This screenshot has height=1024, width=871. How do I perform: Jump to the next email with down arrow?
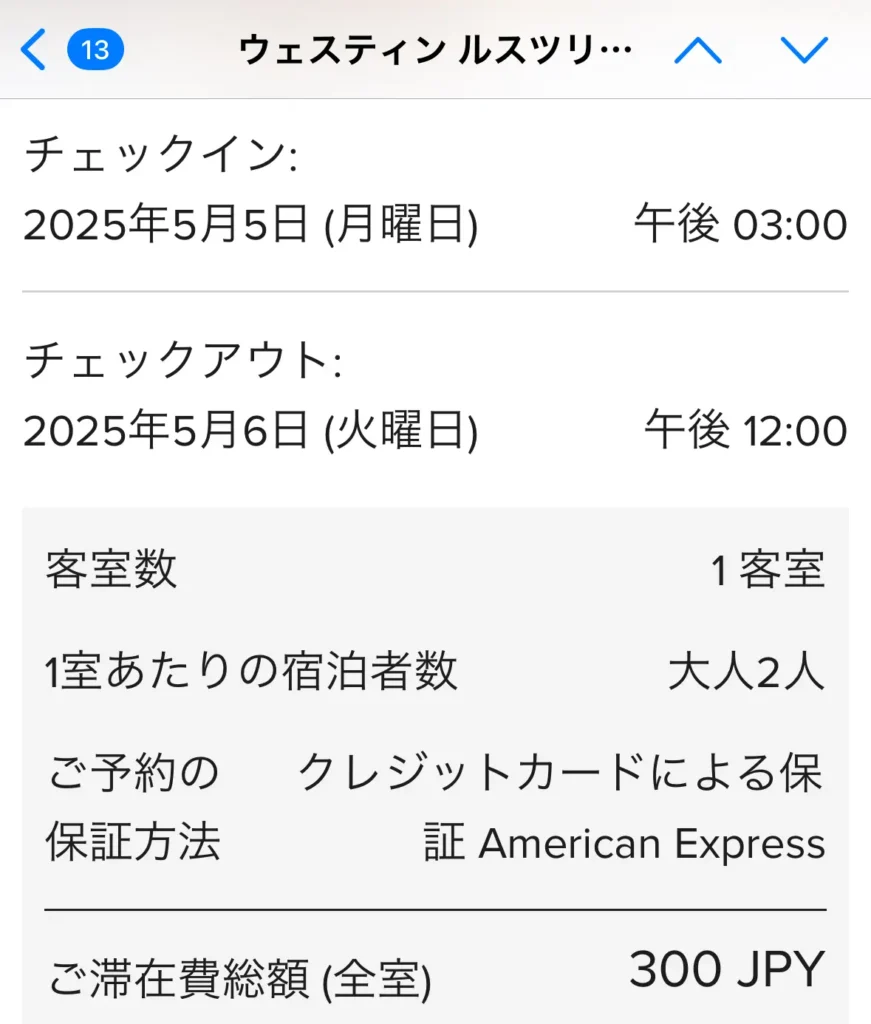tap(803, 49)
